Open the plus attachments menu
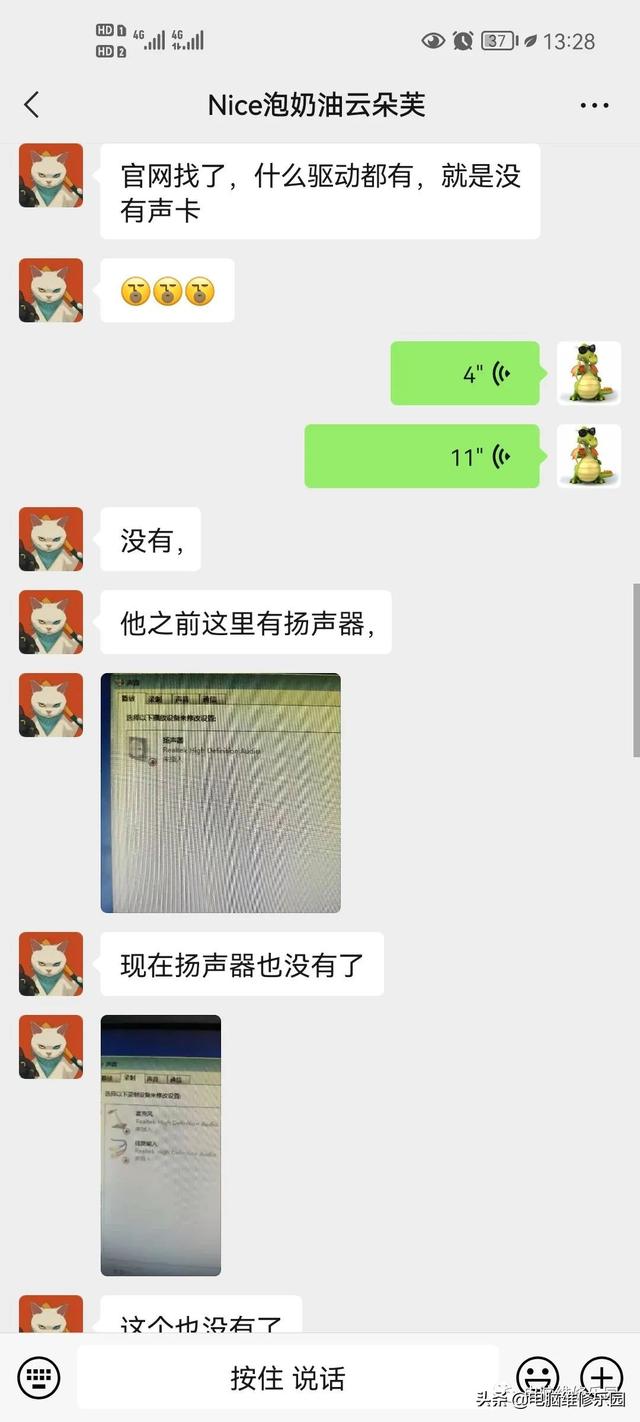 [x=602, y=1378]
